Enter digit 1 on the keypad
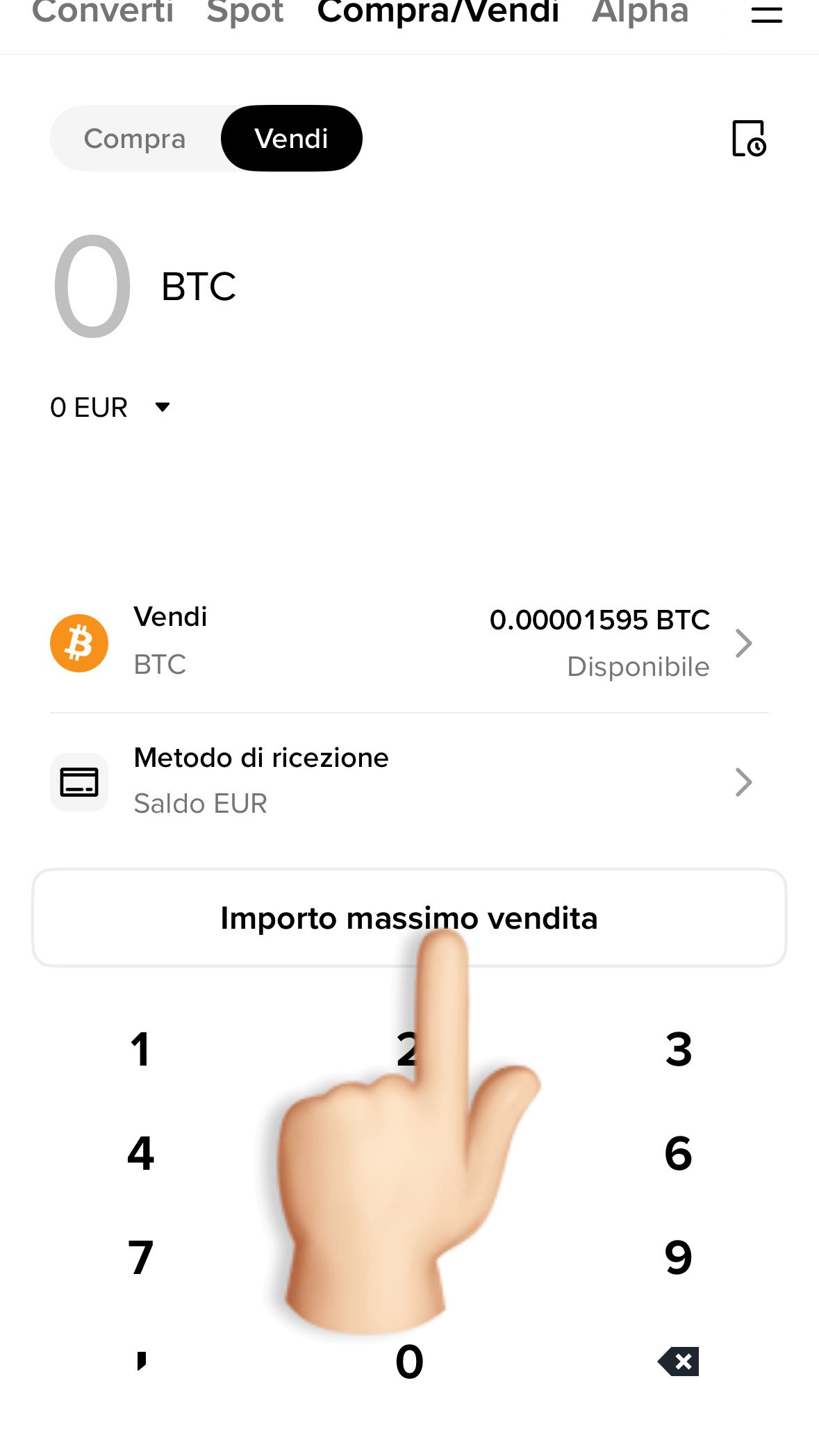 click(x=140, y=1049)
